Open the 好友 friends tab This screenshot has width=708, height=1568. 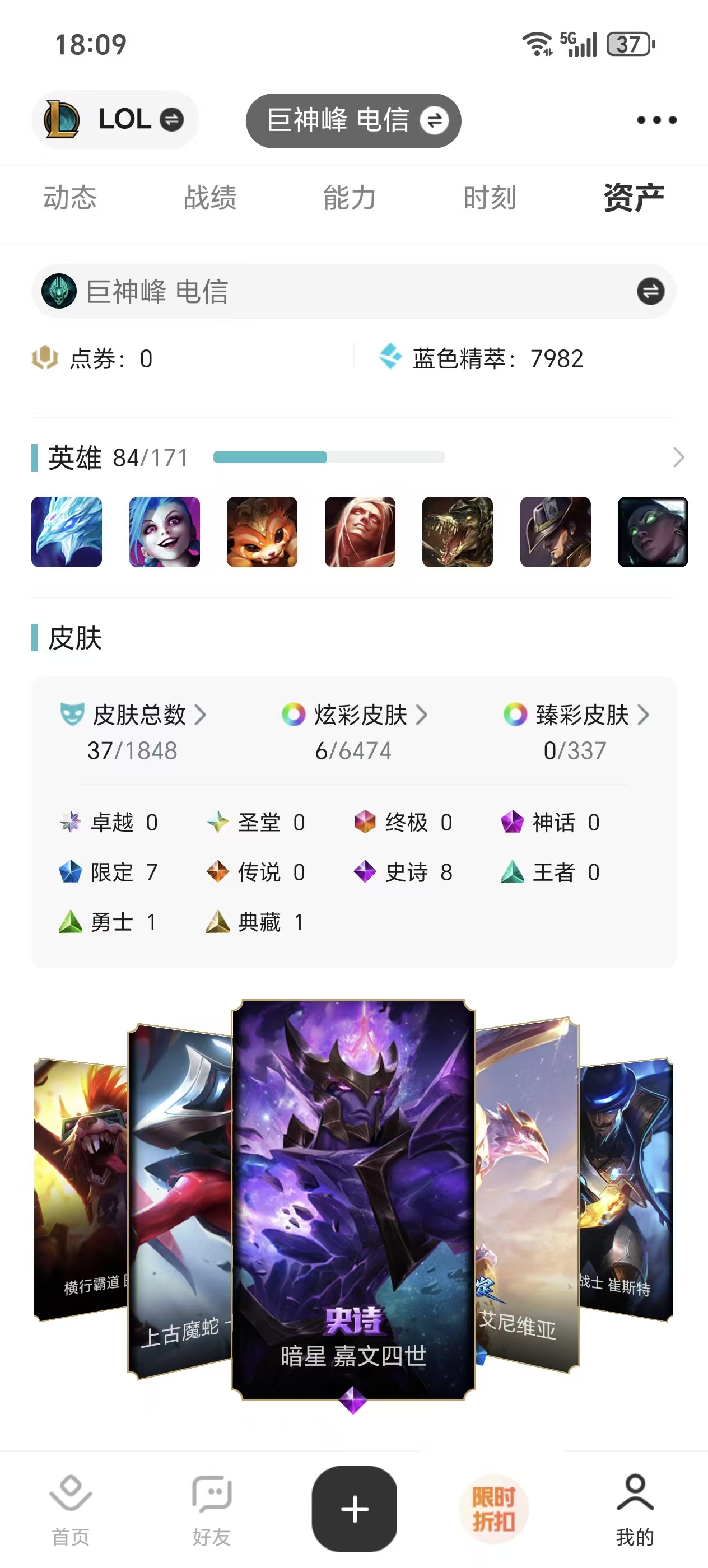pyautogui.click(x=211, y=1508)
